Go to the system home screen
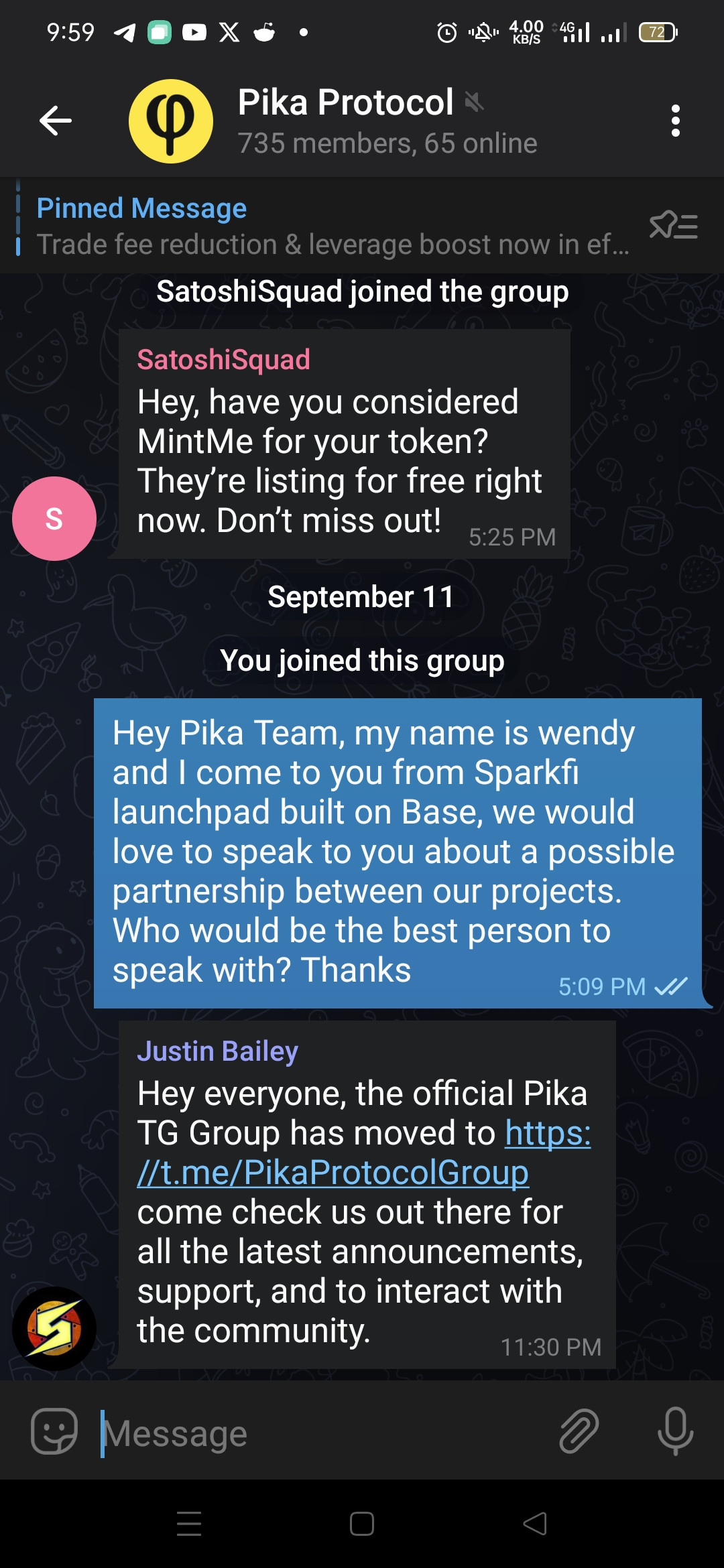 click(x=362, y=1524)
